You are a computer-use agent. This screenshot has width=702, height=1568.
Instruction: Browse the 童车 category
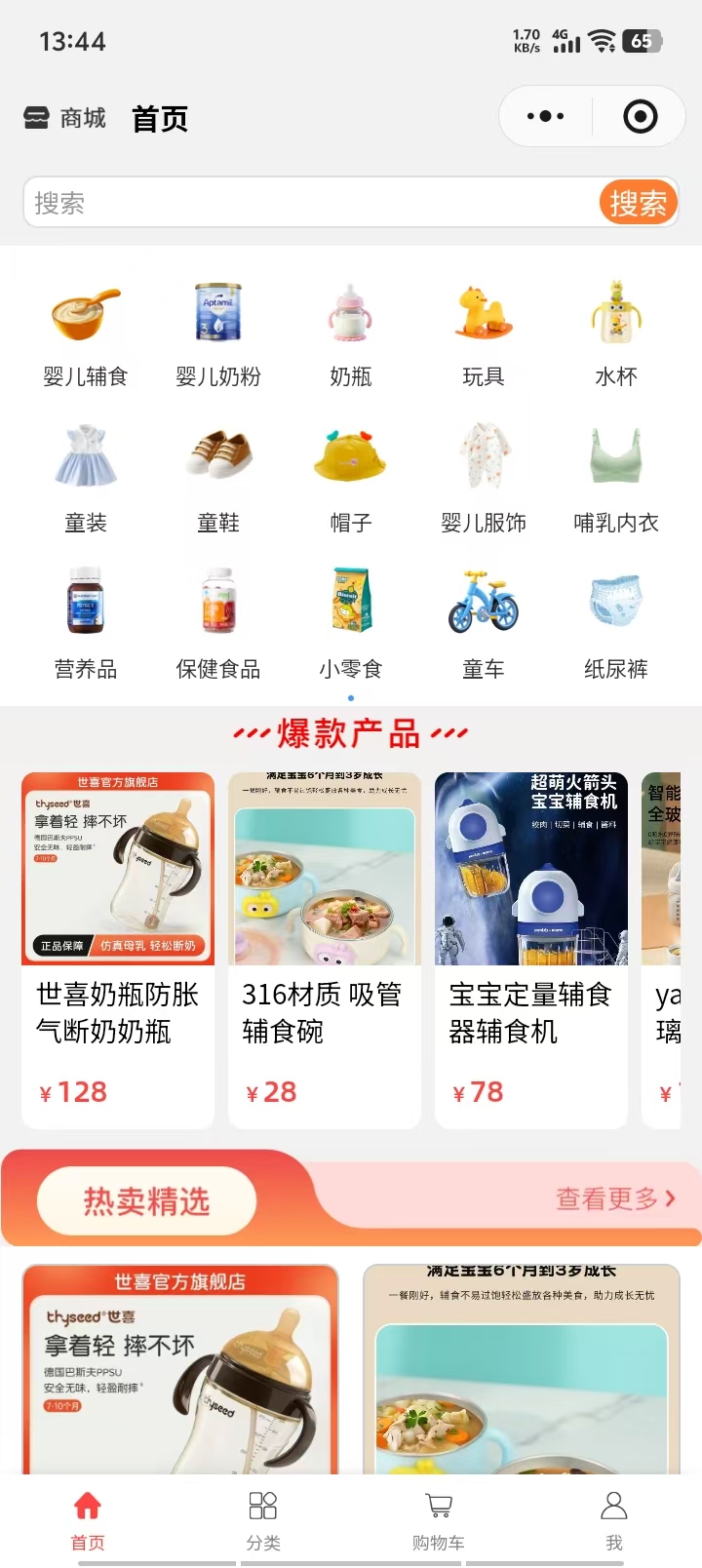click(484, 626)
